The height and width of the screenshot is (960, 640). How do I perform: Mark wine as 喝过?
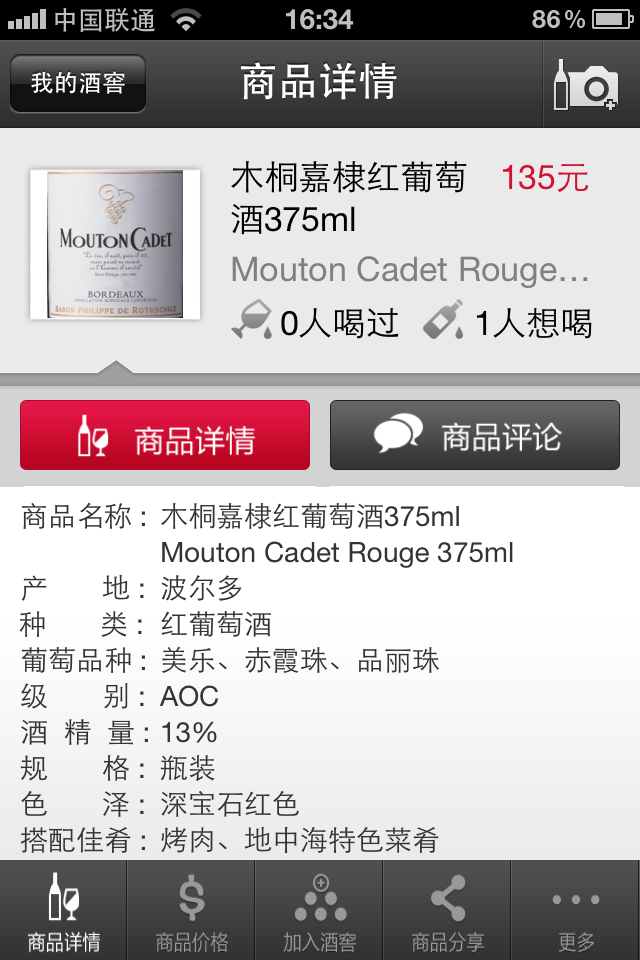pos(315,322)
